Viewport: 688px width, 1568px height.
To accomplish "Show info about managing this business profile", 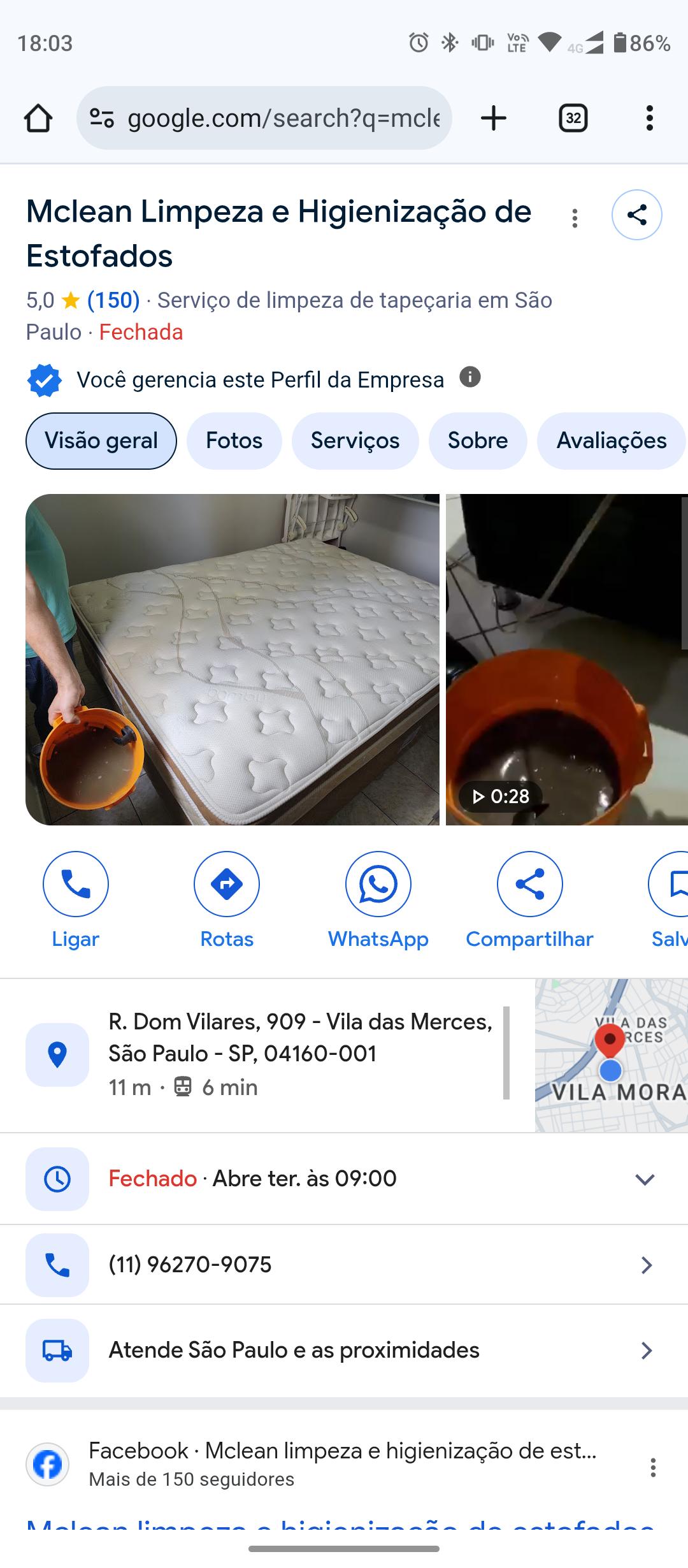I will 470,377.
